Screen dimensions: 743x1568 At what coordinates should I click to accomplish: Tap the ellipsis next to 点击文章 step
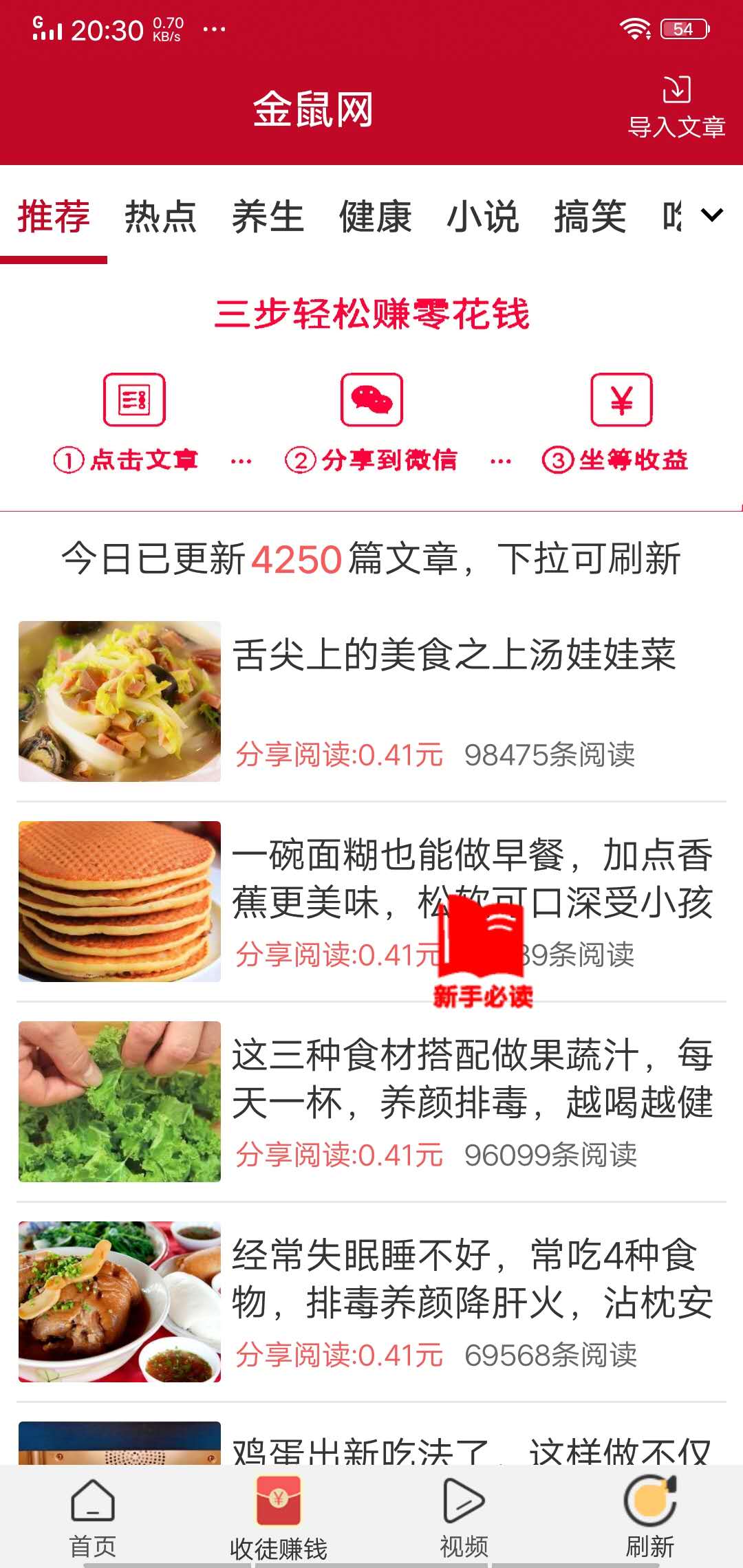[x=241, y=459]
